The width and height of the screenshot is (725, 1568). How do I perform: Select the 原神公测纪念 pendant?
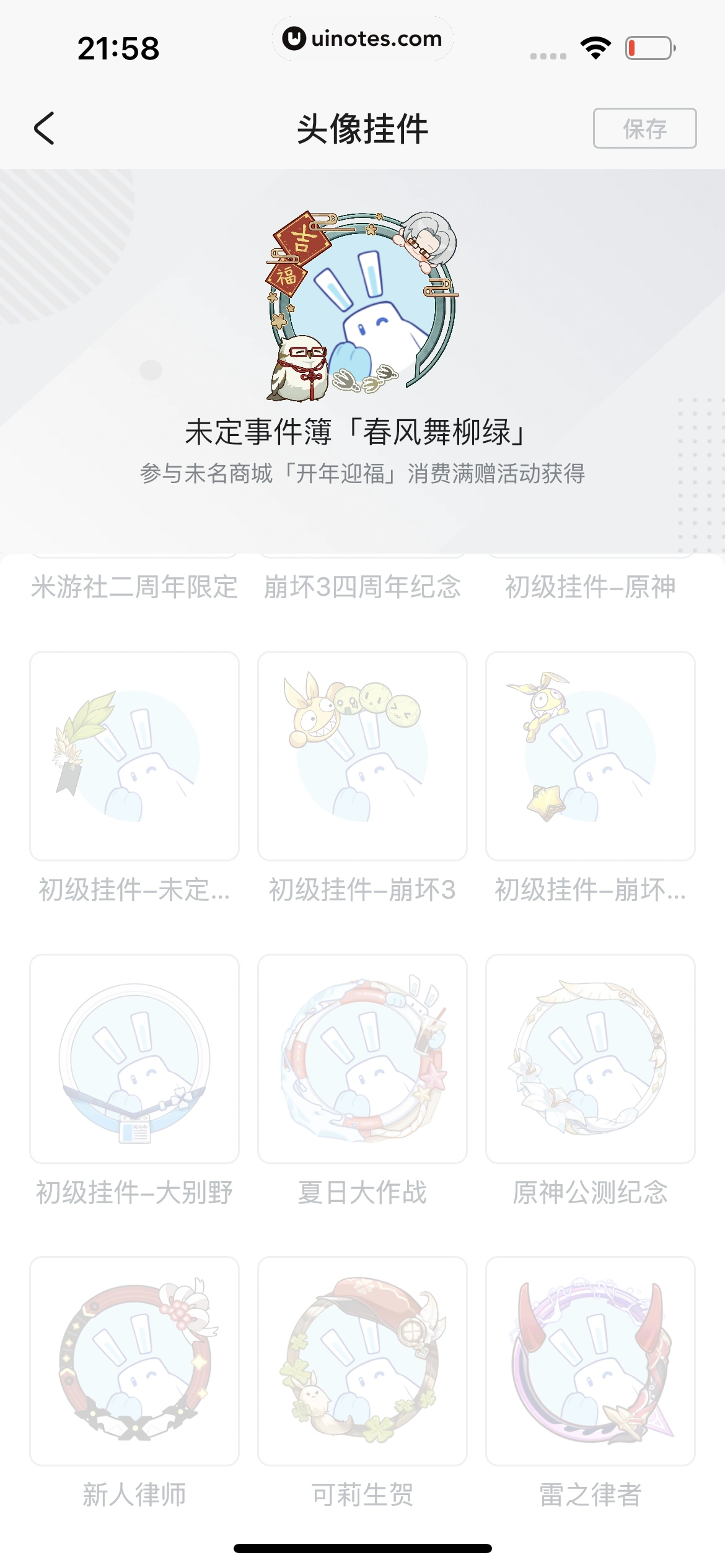590,1058
